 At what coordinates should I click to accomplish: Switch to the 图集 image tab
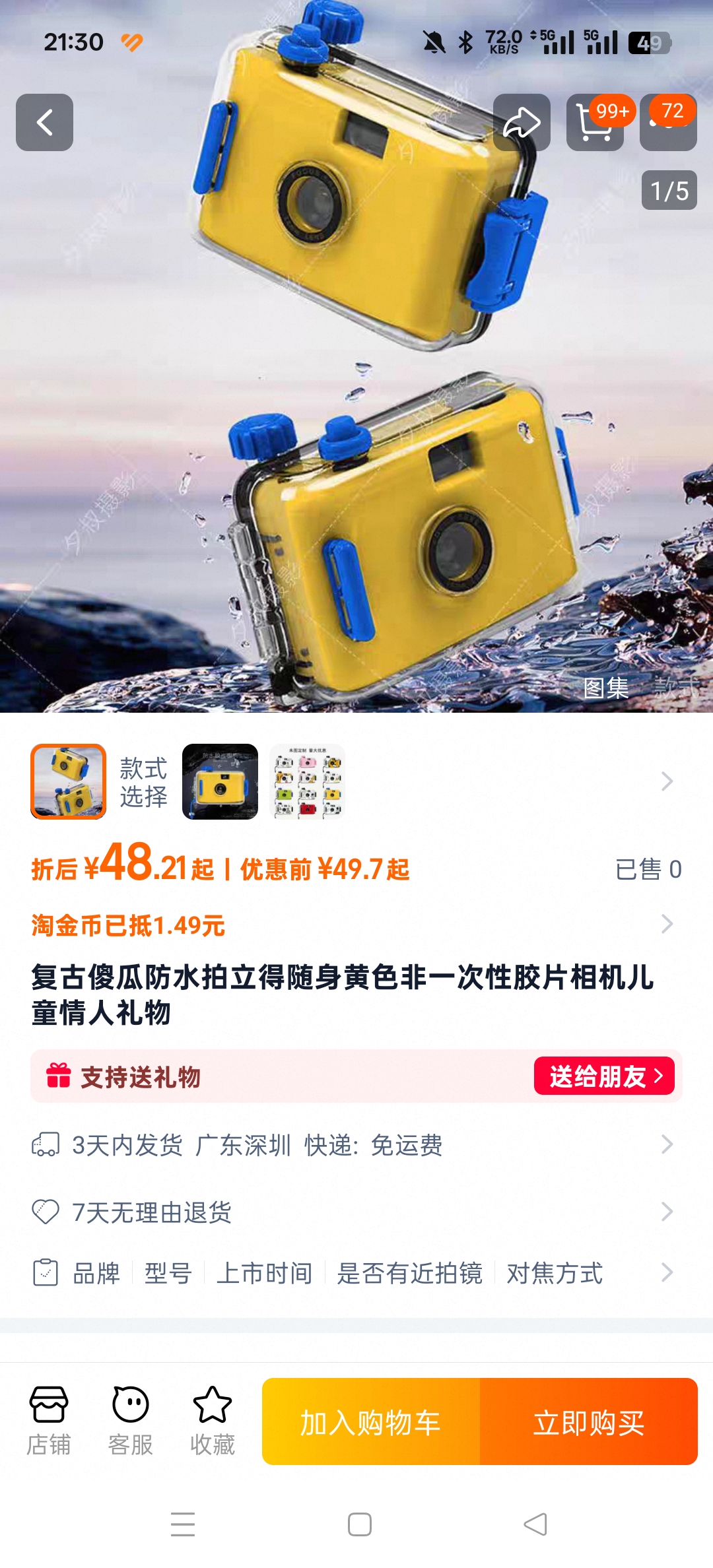pos(606,688)
